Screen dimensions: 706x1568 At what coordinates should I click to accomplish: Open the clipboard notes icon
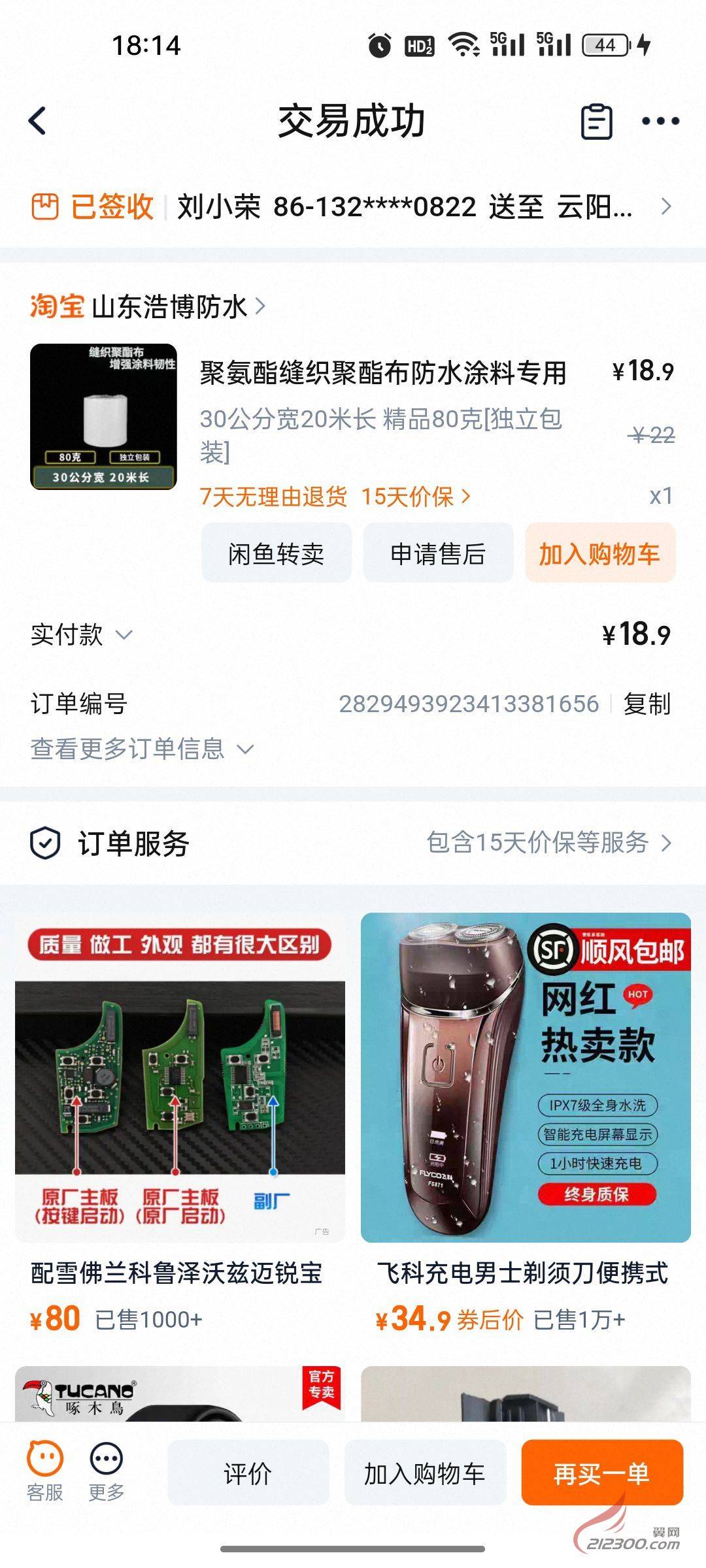(596, 122)
